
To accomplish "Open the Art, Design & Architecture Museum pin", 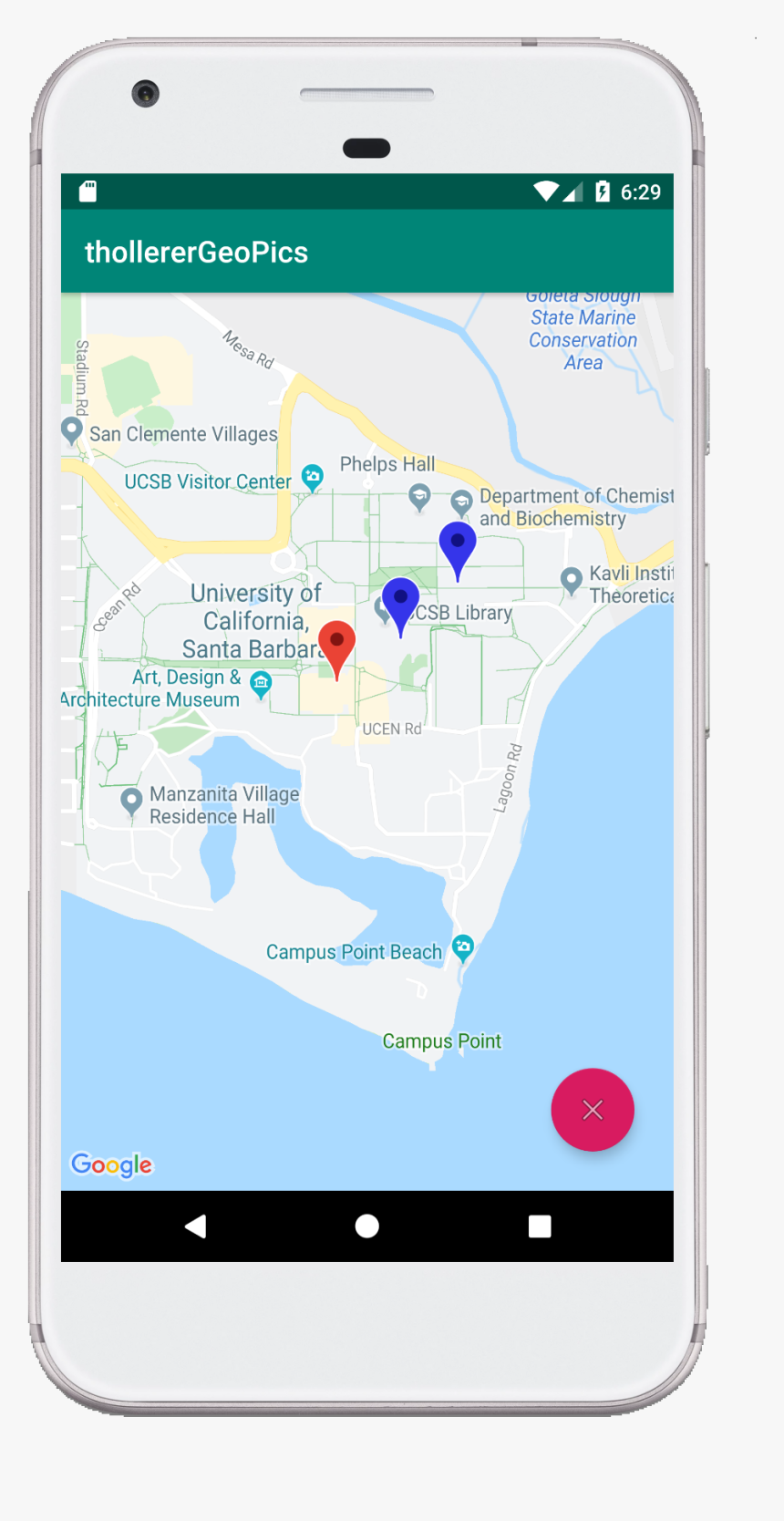I will 261,683.
